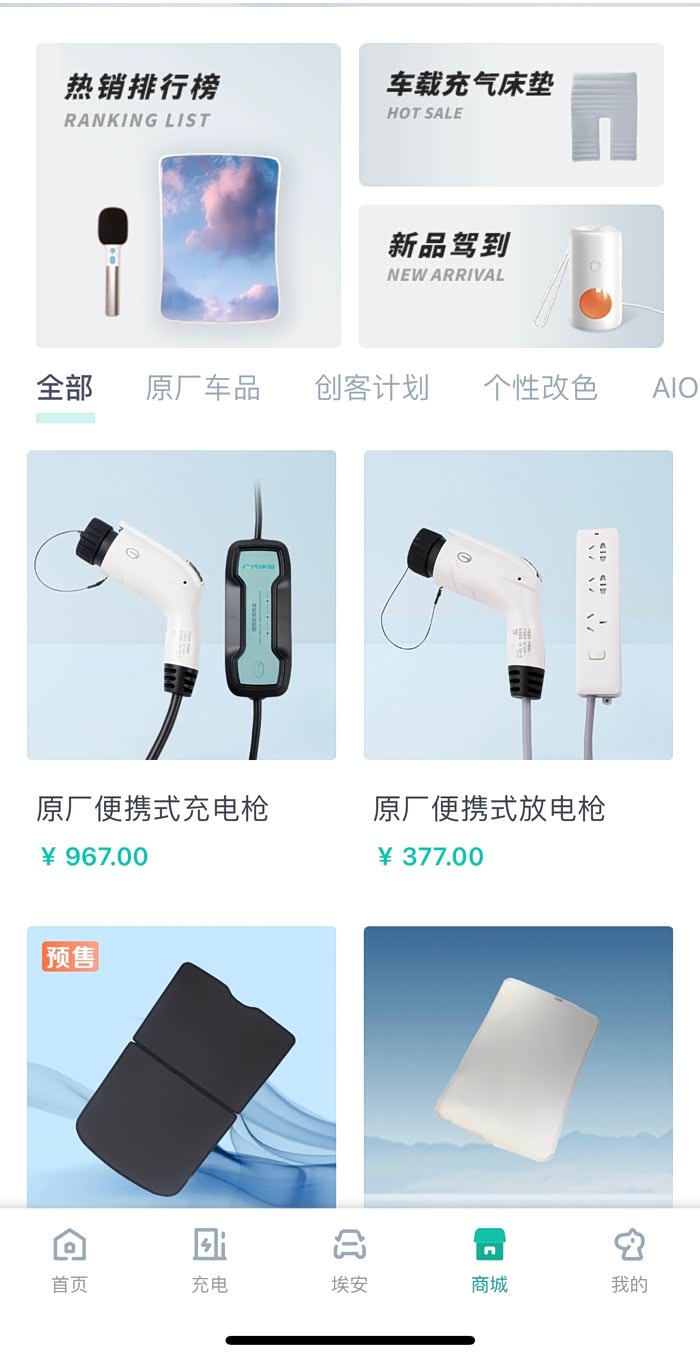Open the beige mat product card
The width and height of the screenshot is (700, 1358).
[x=518, y=1066]
